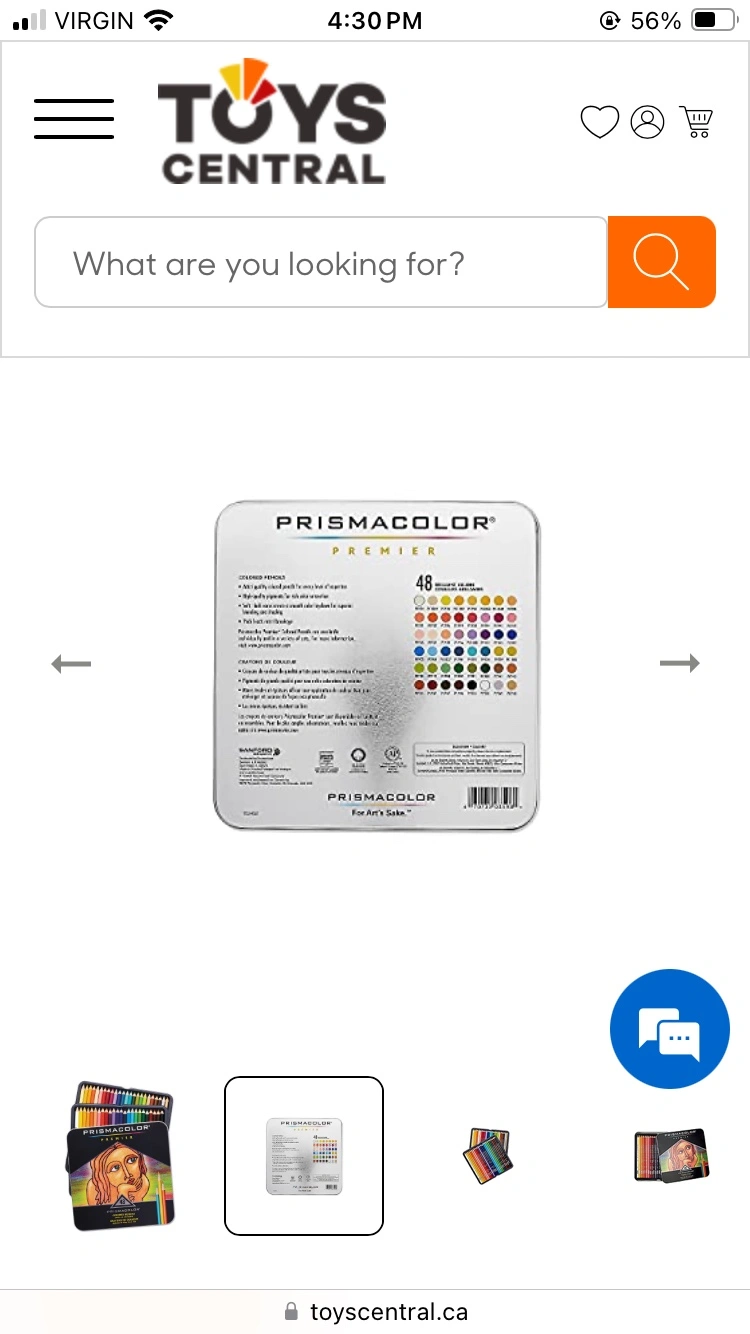Open the wishlist heart icon
Image resolution: width=750 pixels, height=1334 pixels.
tap(600, 122)
